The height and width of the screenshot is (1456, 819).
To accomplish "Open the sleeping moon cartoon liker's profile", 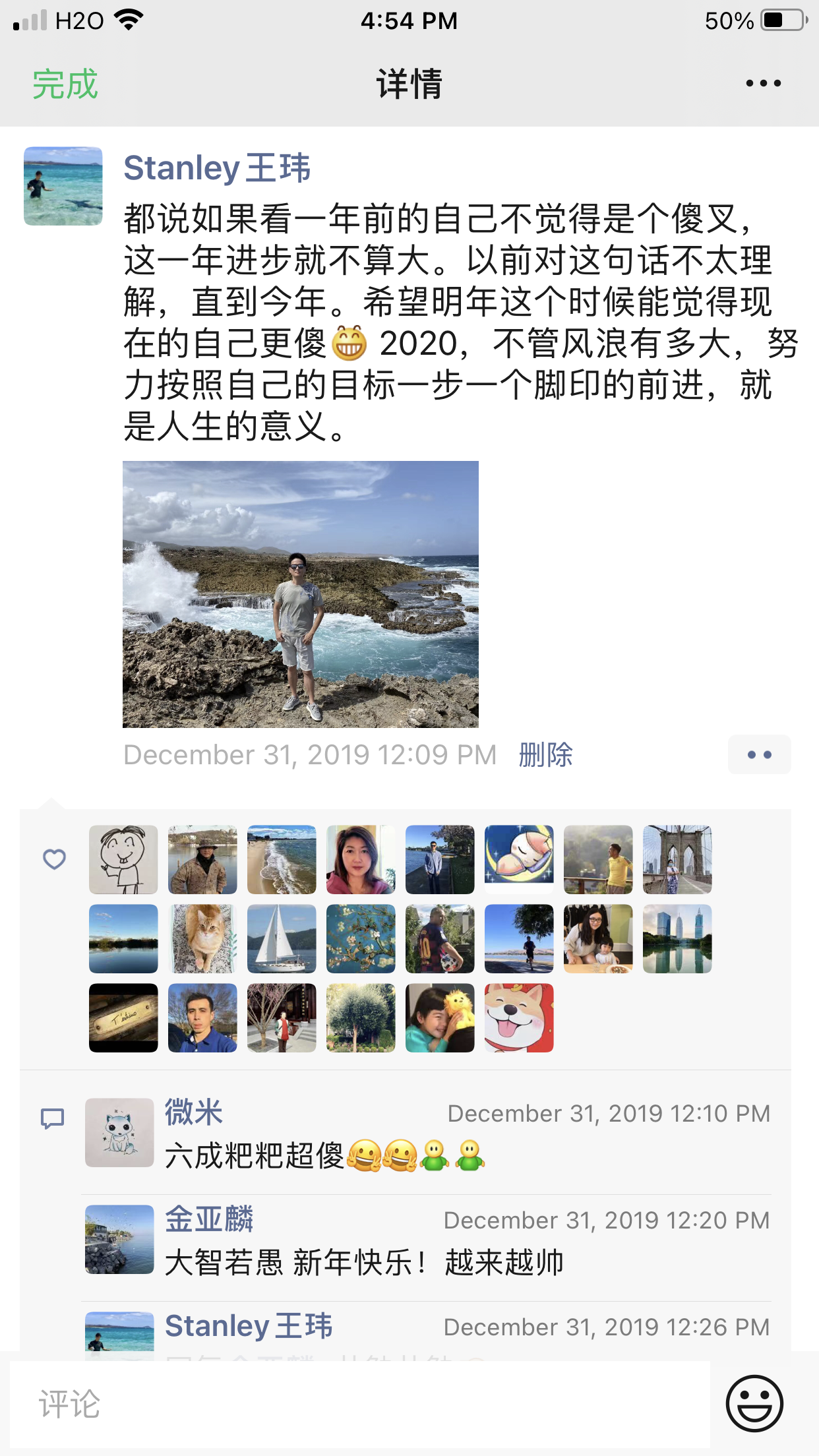I will [519, 859].
